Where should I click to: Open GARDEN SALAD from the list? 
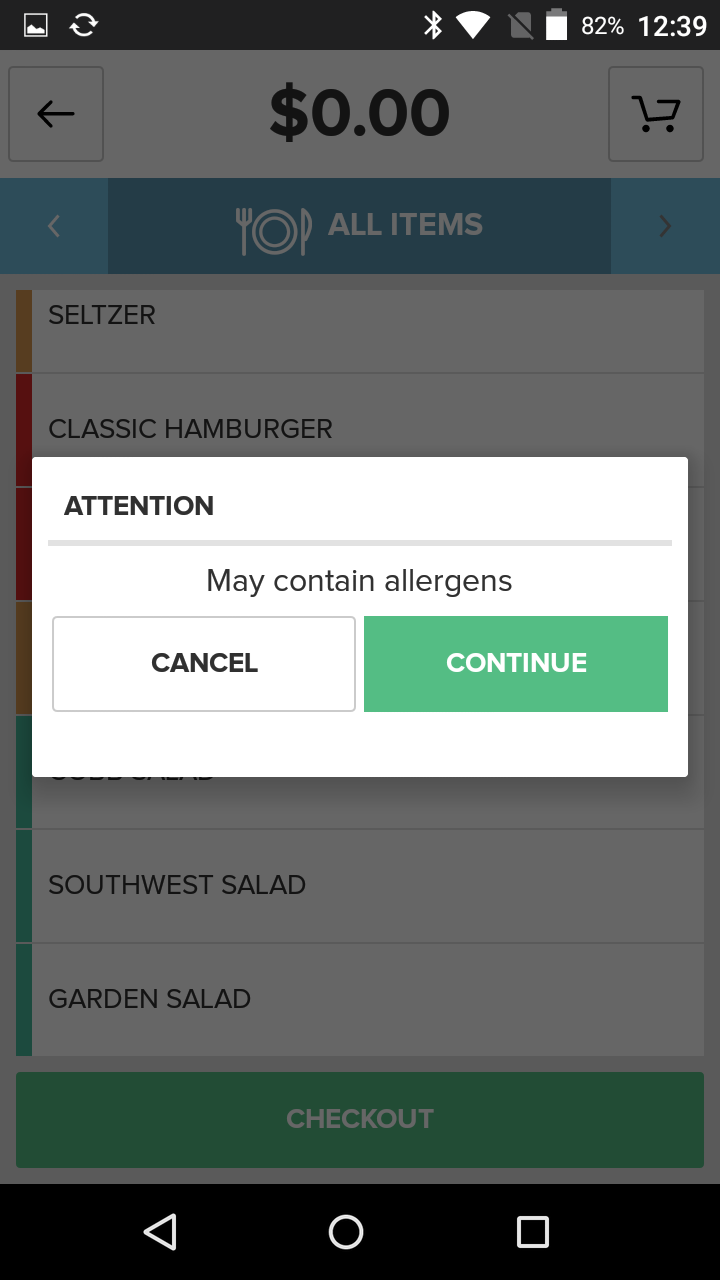(x=360, y=999)
